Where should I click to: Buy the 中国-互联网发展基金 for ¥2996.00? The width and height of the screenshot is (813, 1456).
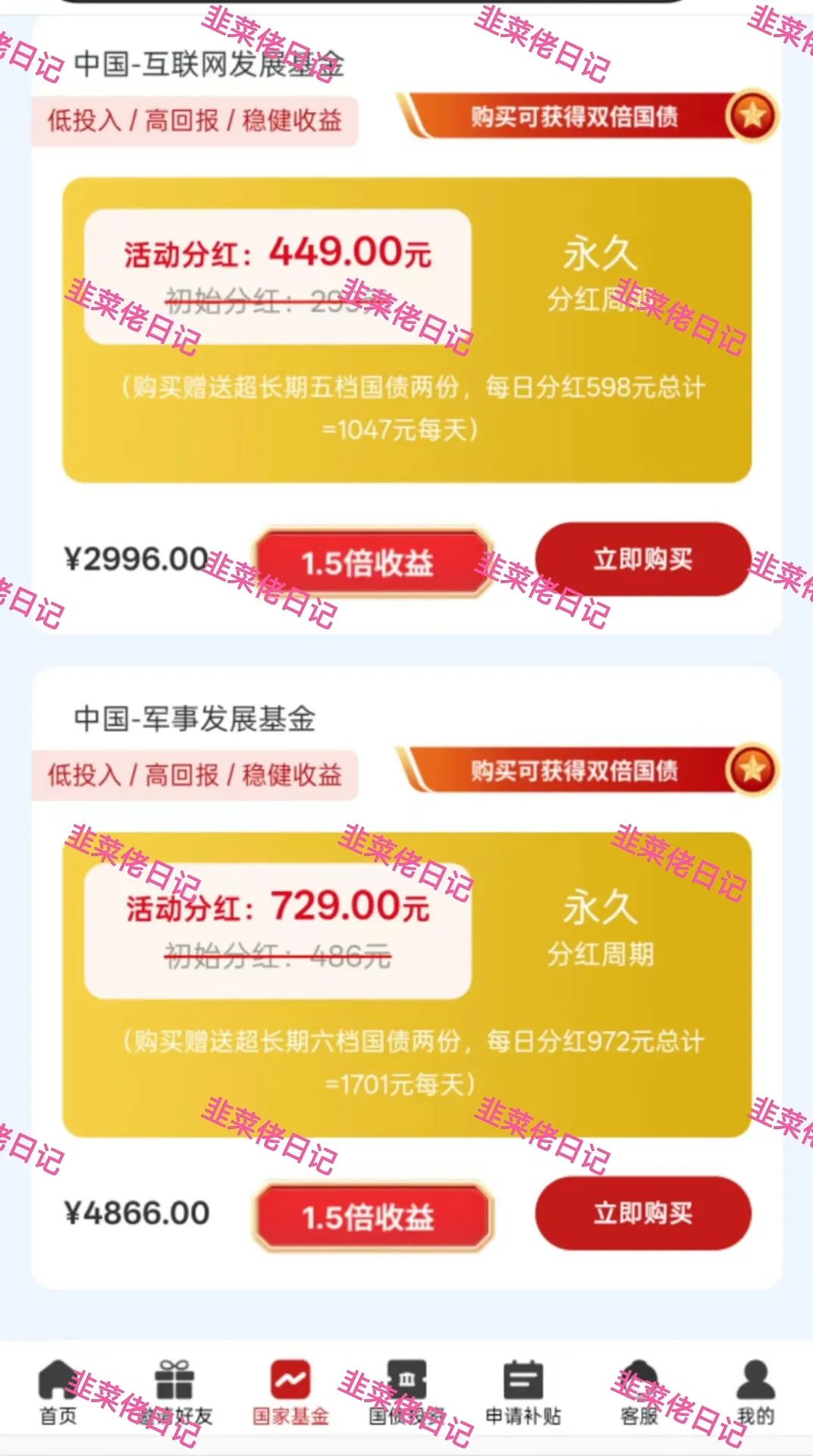pos(642,560)
